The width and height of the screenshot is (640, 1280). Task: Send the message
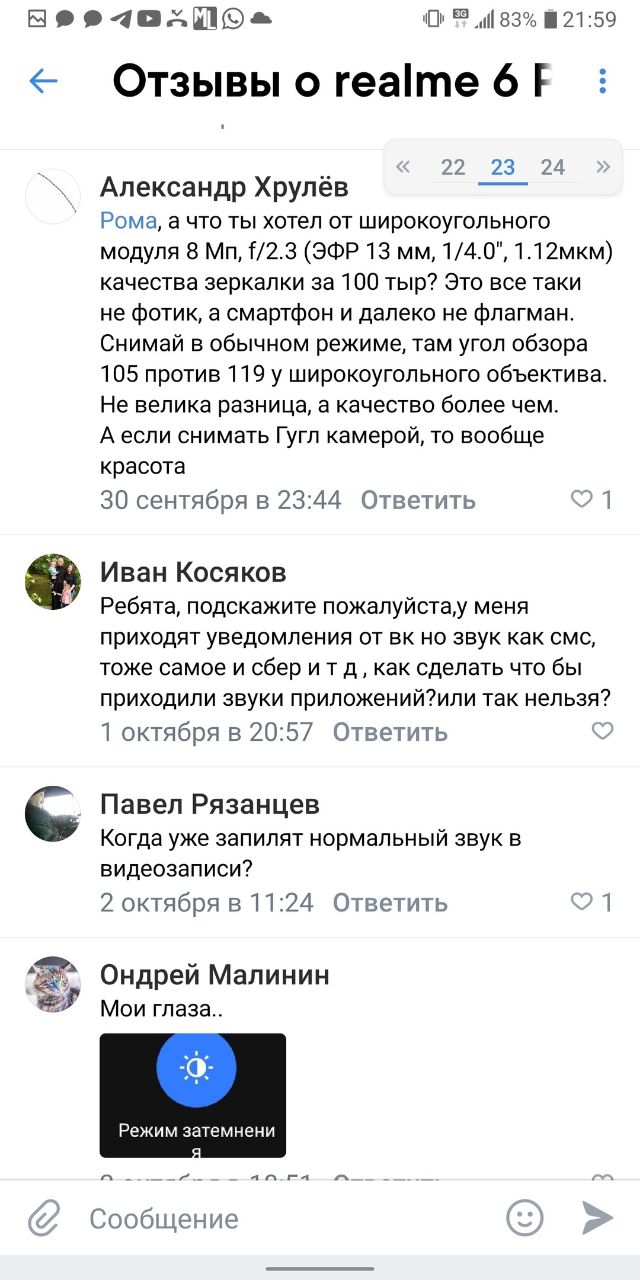(x=597, y=1218)
